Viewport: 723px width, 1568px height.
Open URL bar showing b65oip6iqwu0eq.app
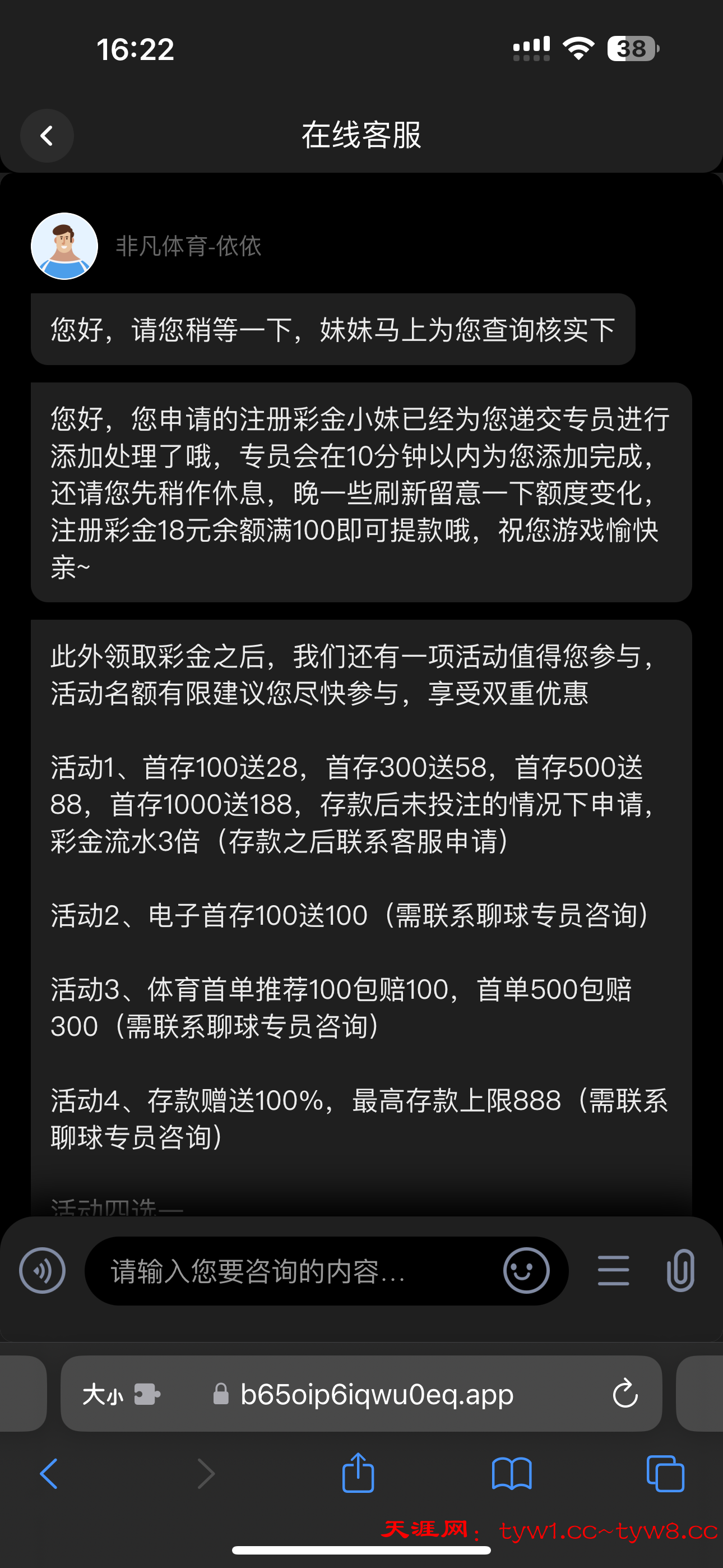point(375,1395)
